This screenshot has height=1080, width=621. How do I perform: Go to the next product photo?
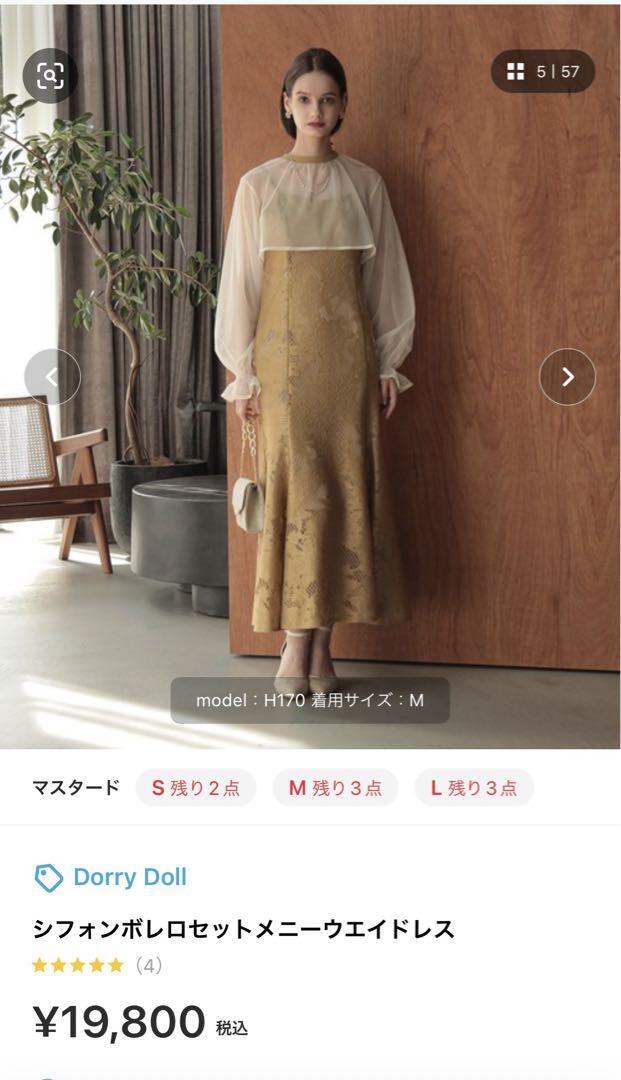click(567, 377)
